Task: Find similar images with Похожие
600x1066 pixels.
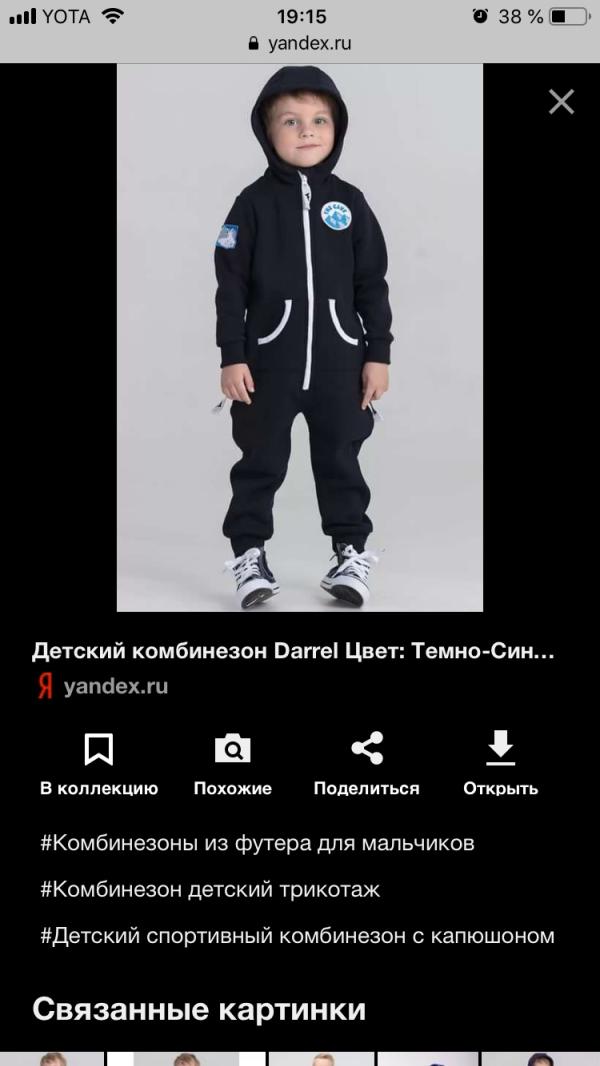Action: click(x=232, y=763)
